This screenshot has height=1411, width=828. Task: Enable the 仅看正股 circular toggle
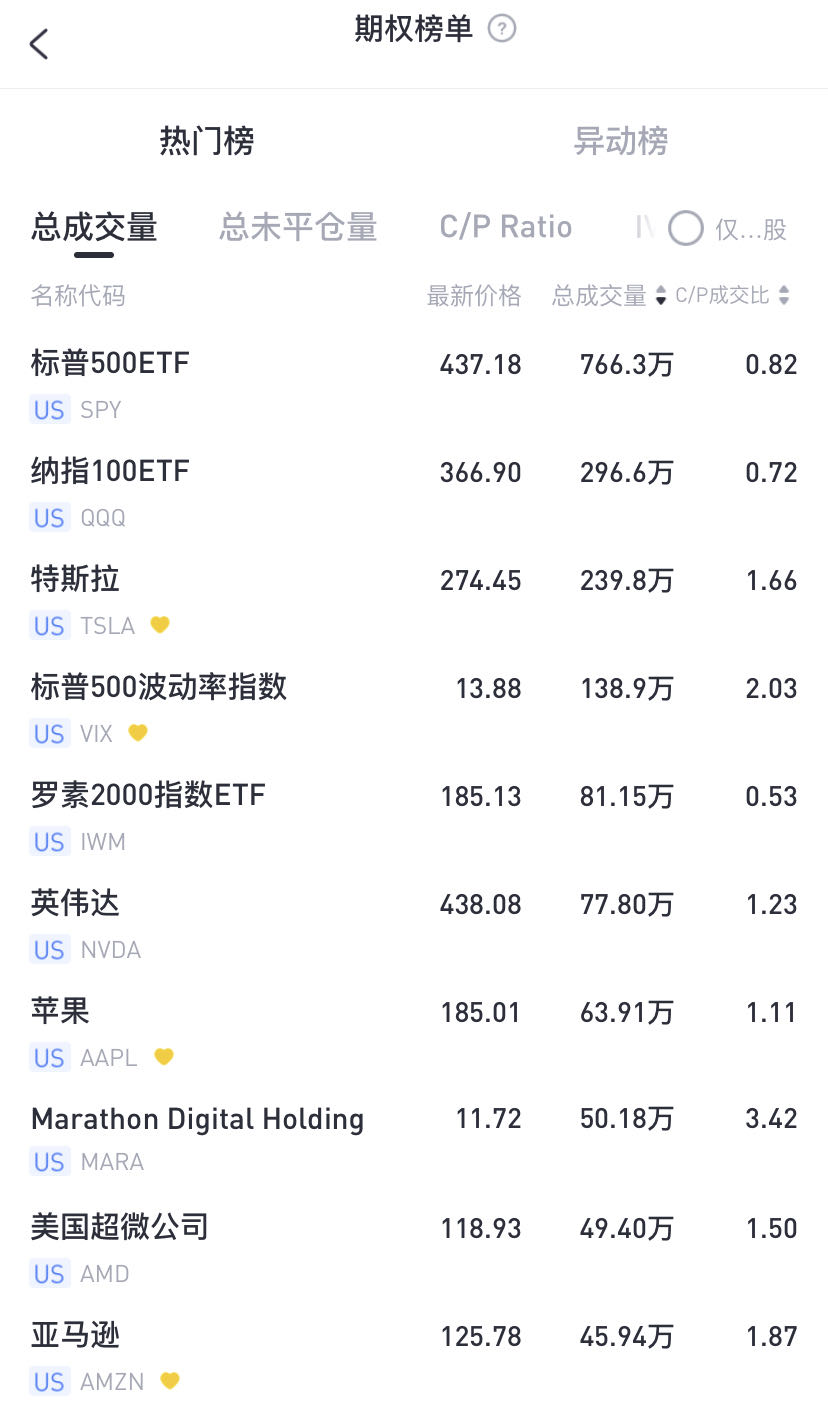(x=686, y=229)
